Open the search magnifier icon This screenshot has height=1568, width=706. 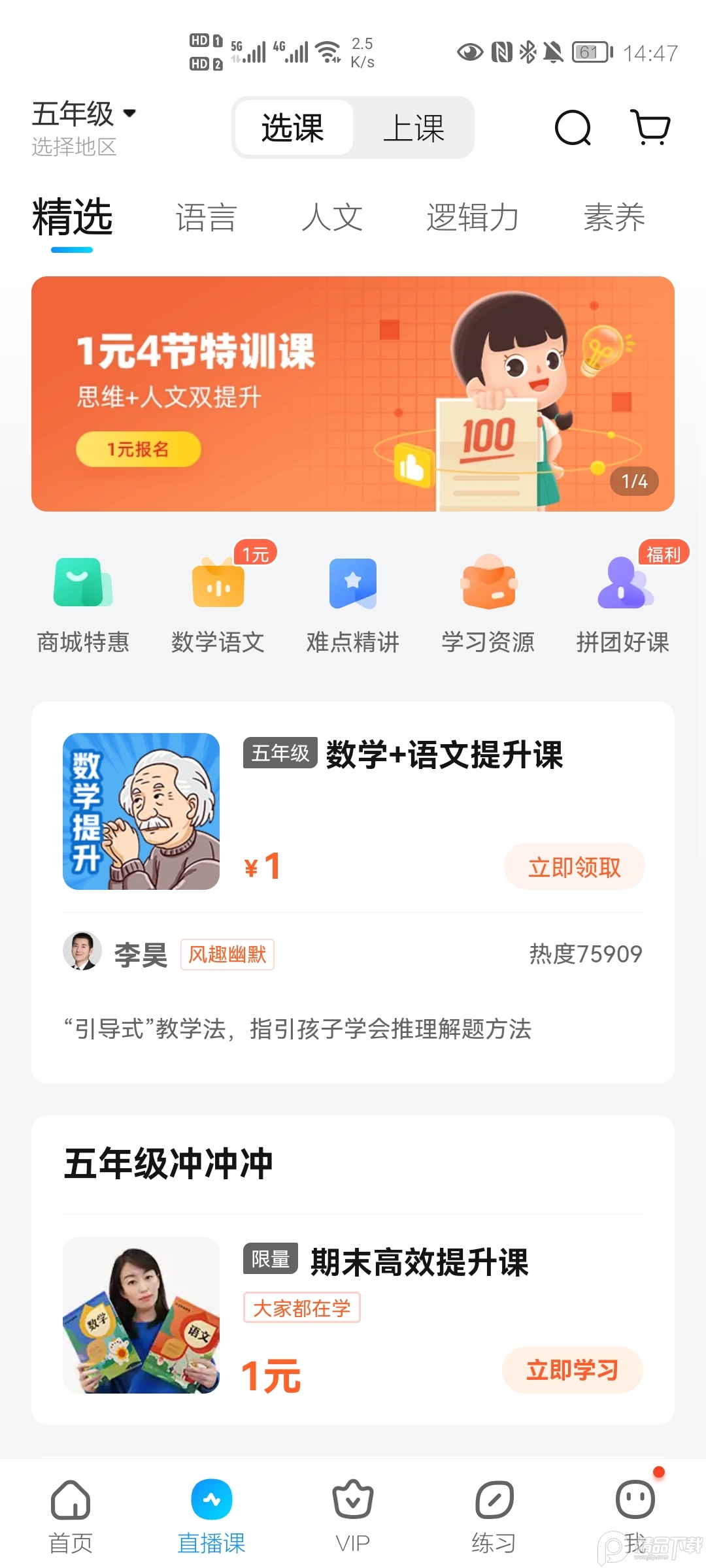[x=572, y=128]
